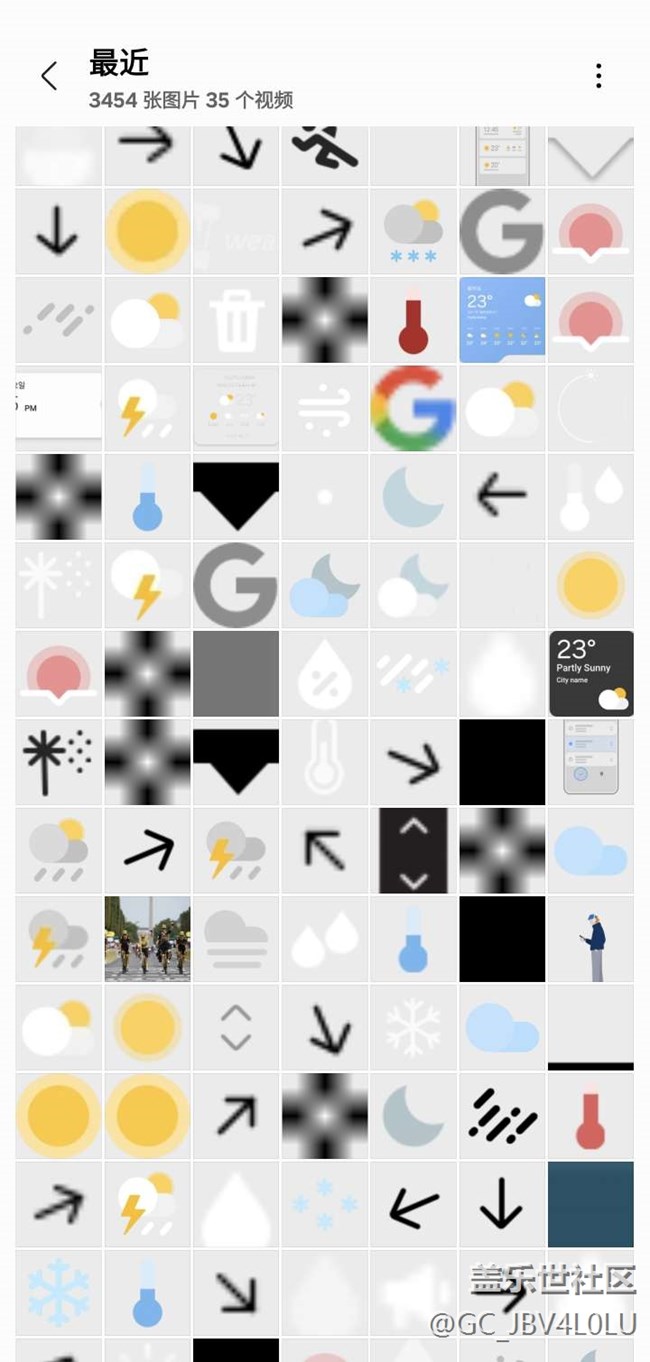650x1362 pixels.
Task: Open the illustration of man holding phone
Action: tap(591, 938)
